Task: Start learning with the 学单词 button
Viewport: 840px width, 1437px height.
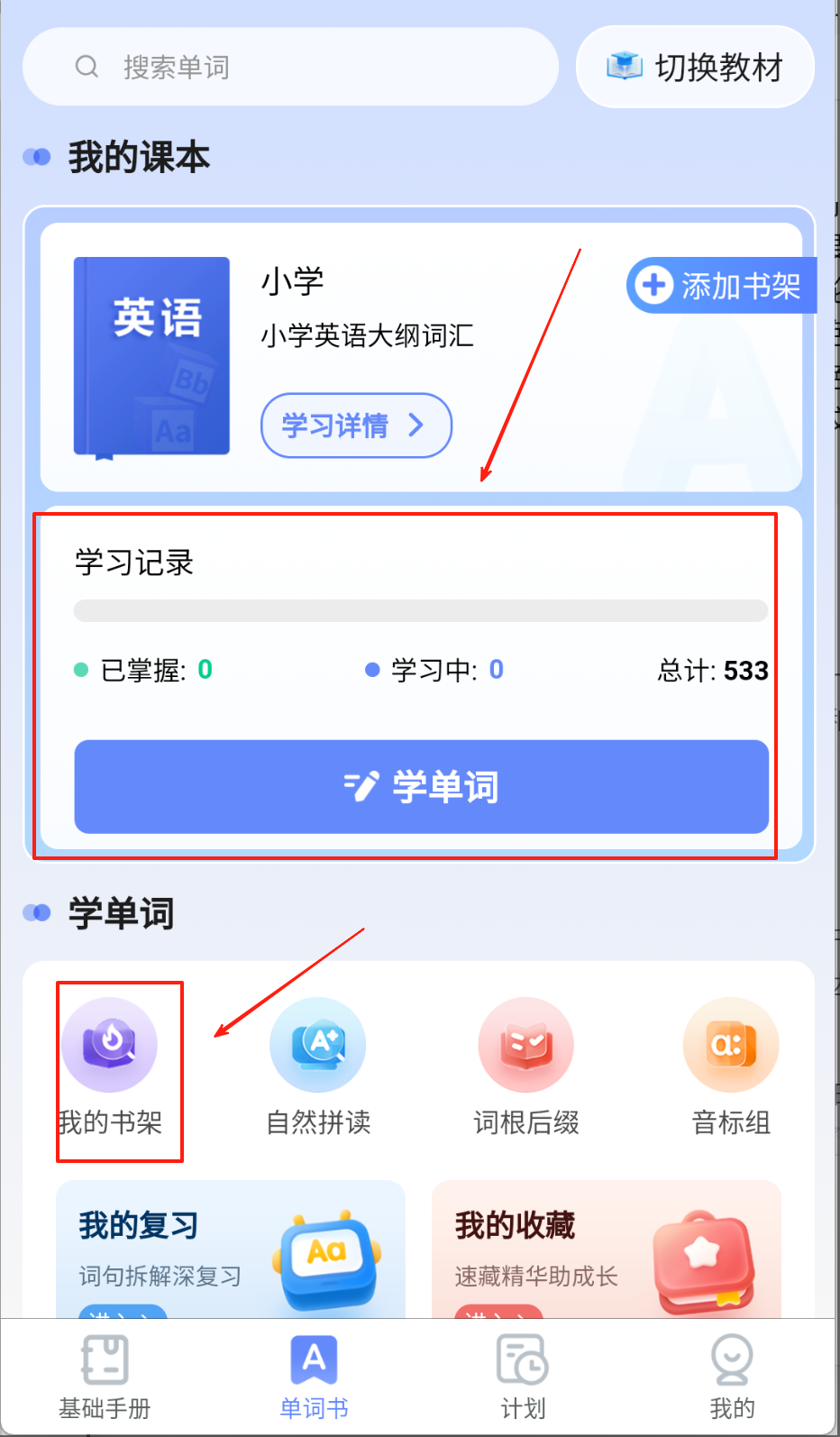Action: coord(421,787)
